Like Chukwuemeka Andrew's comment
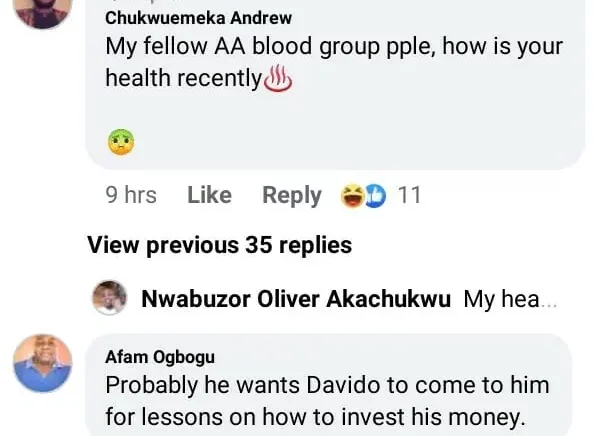The image size is (600, 436). 209,195
